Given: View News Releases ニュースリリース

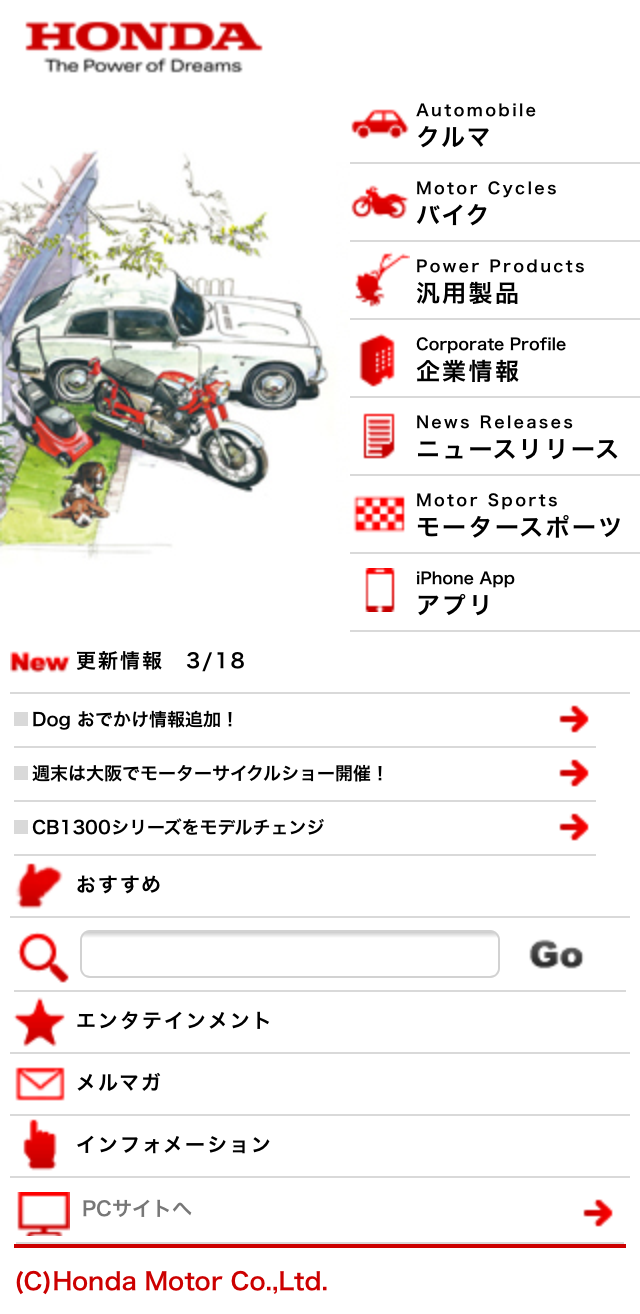Looking at the screenshot, I should [494, 437].
